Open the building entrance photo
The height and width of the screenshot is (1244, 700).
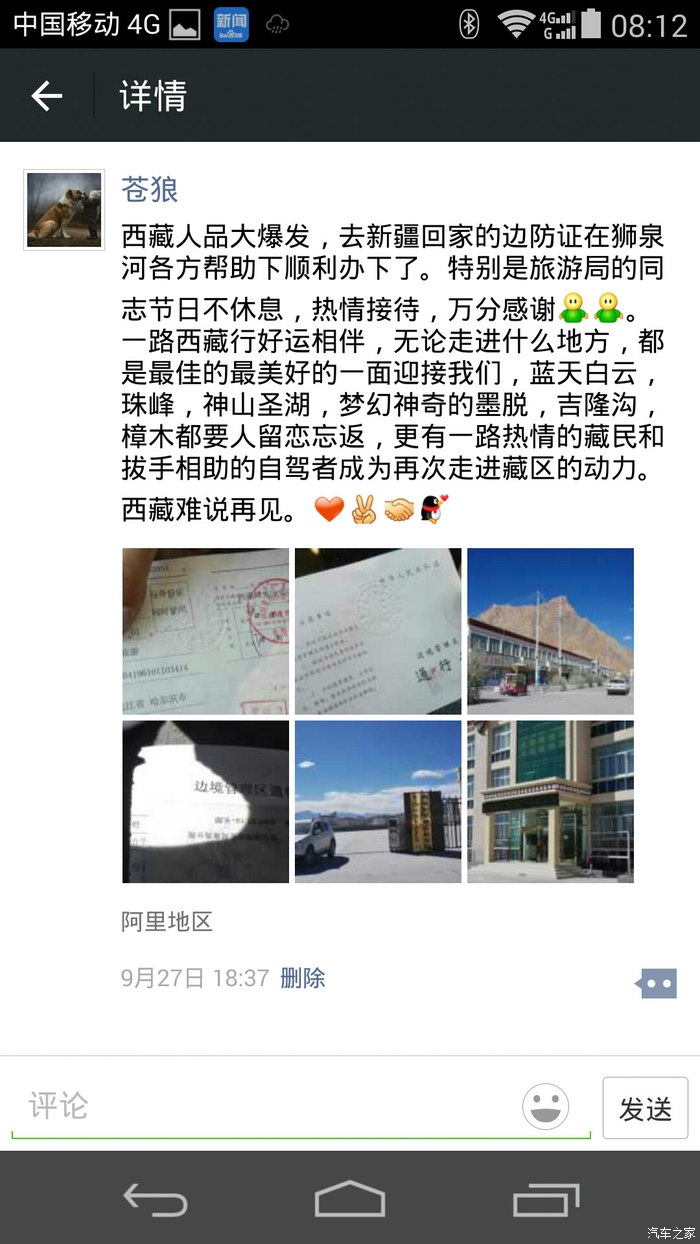[x=550, y=802]
